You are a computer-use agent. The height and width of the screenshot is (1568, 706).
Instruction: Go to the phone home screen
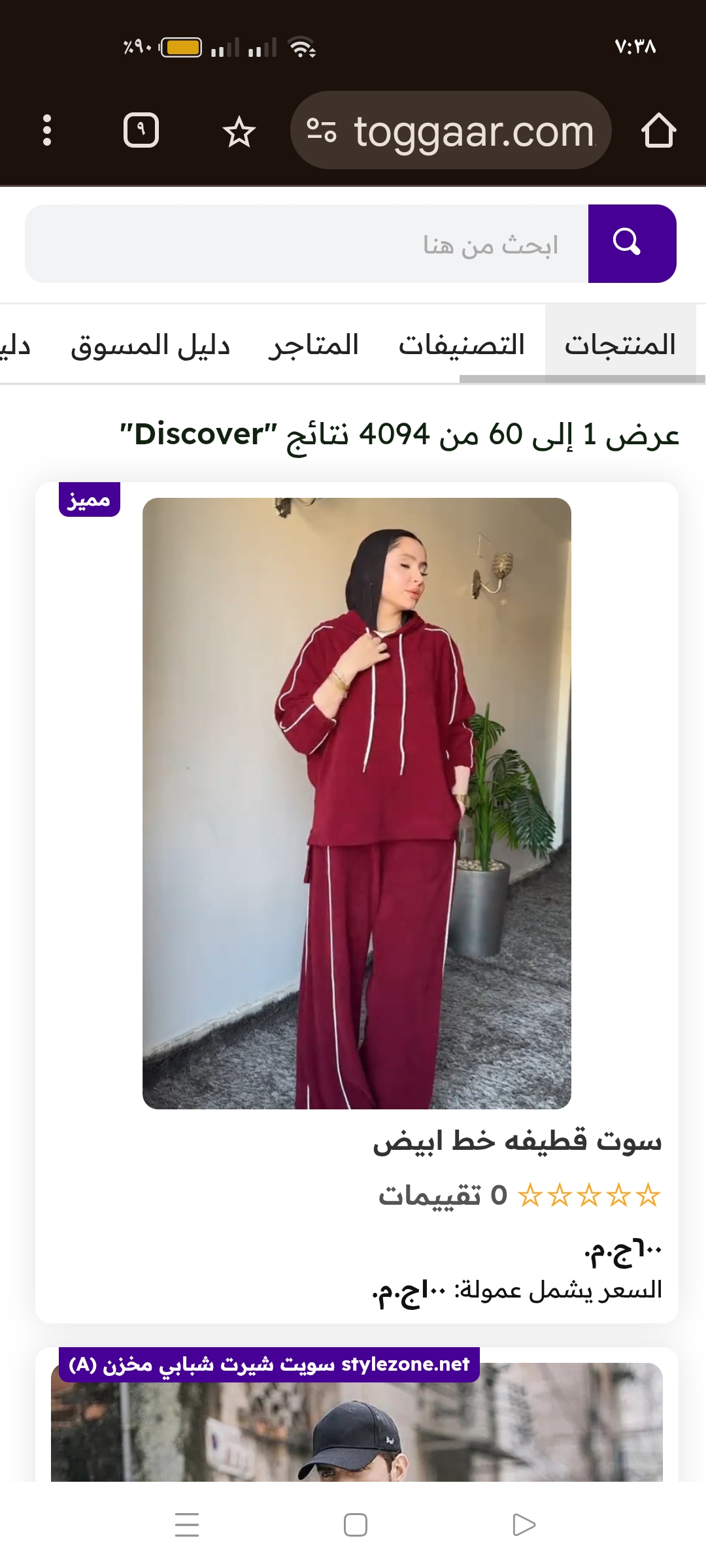click(x=355, y=1524)
